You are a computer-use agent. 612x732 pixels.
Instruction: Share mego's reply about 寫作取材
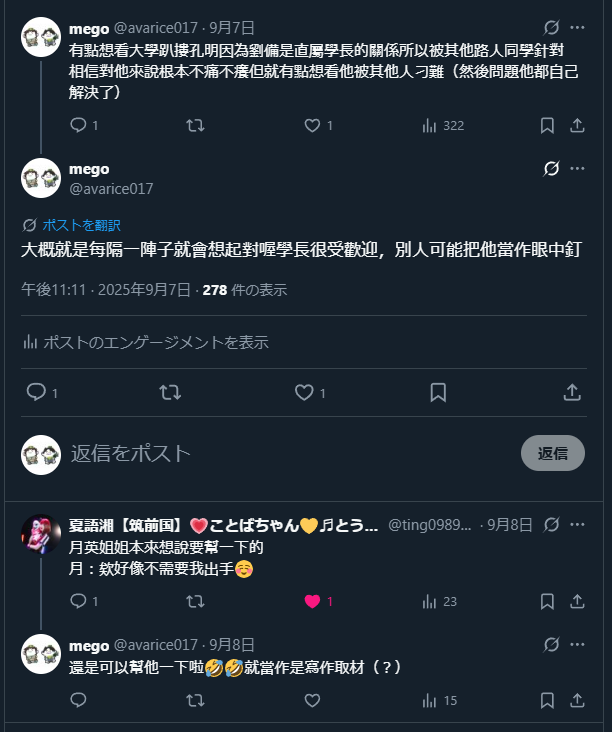pos(577,700)
